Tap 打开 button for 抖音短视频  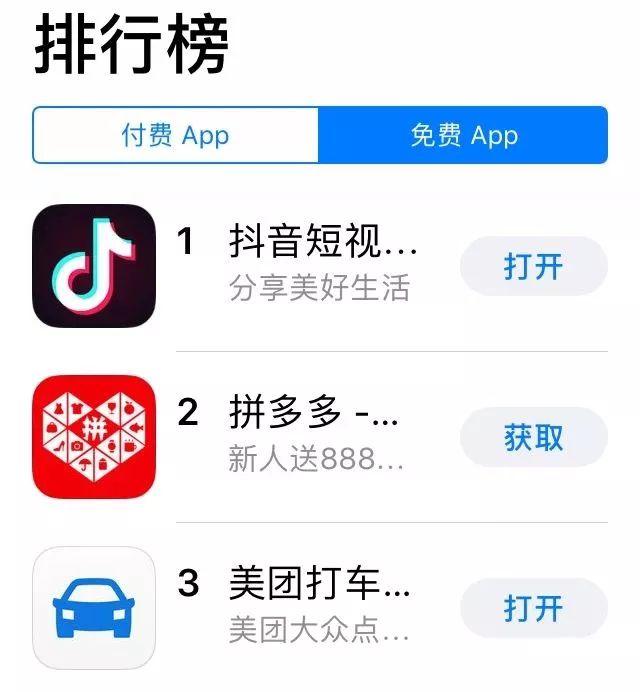coord(533,267)
